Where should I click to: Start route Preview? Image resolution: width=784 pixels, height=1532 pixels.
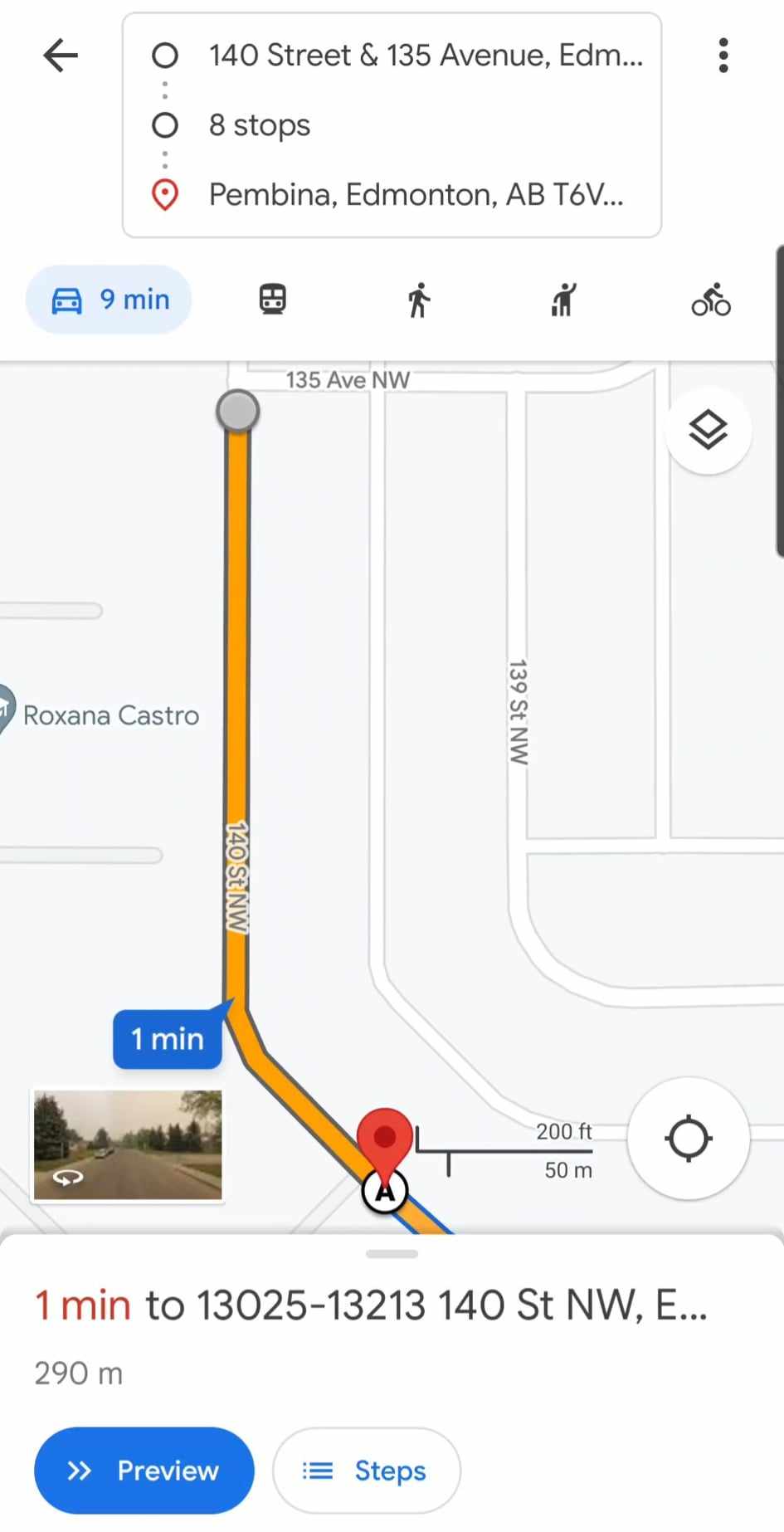(144, 1471)
